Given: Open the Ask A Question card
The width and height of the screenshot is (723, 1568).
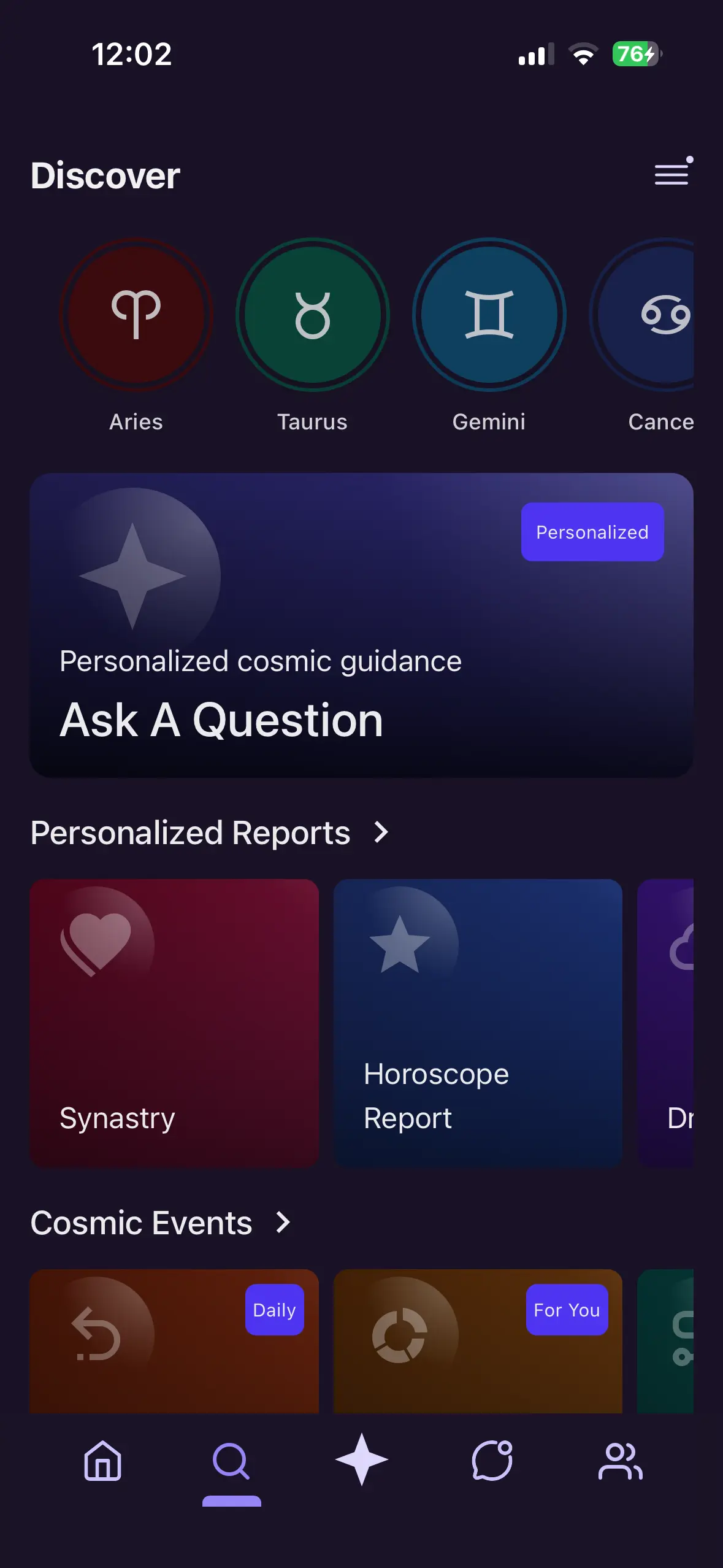Looking at the screenshot, I should 361,623.
